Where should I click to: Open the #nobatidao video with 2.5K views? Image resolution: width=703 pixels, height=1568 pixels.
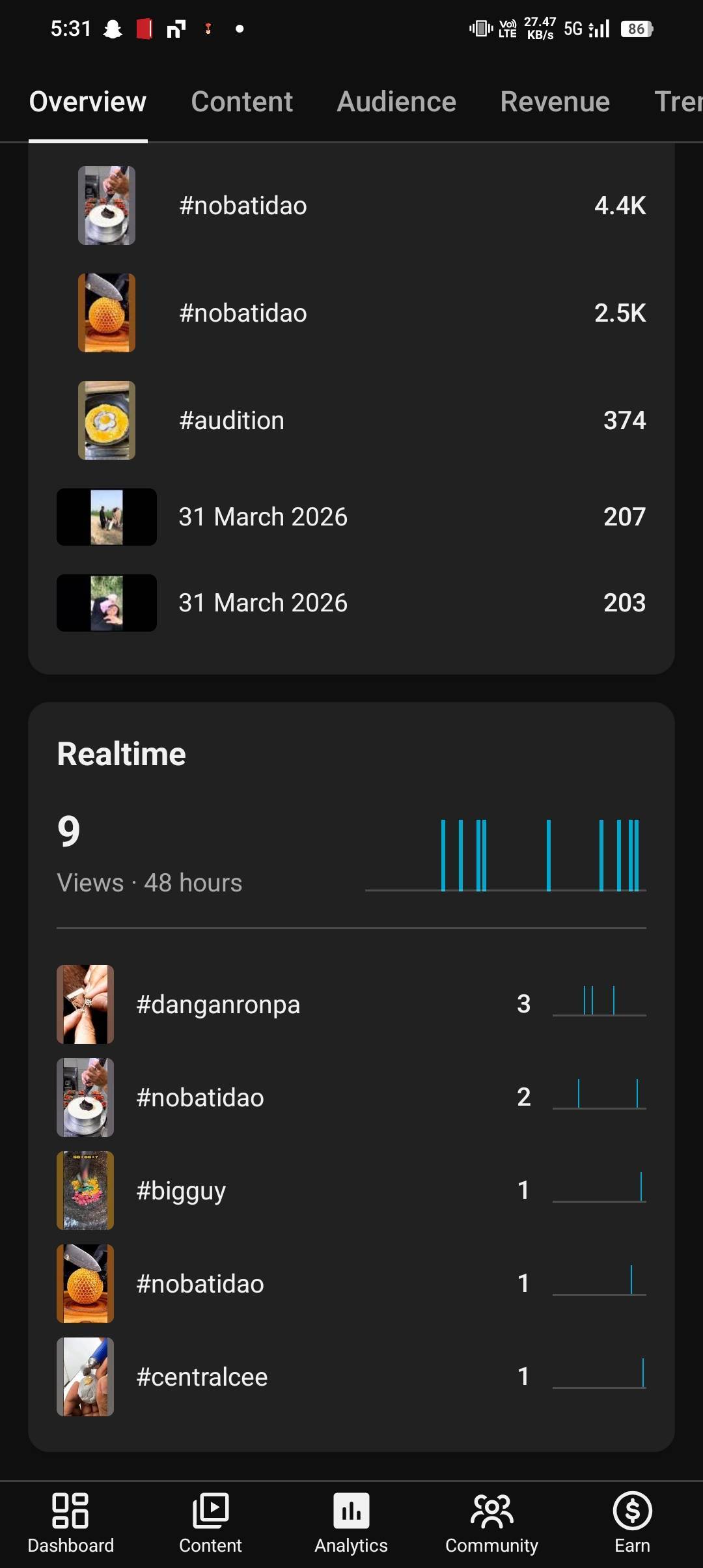click(351, 313)
